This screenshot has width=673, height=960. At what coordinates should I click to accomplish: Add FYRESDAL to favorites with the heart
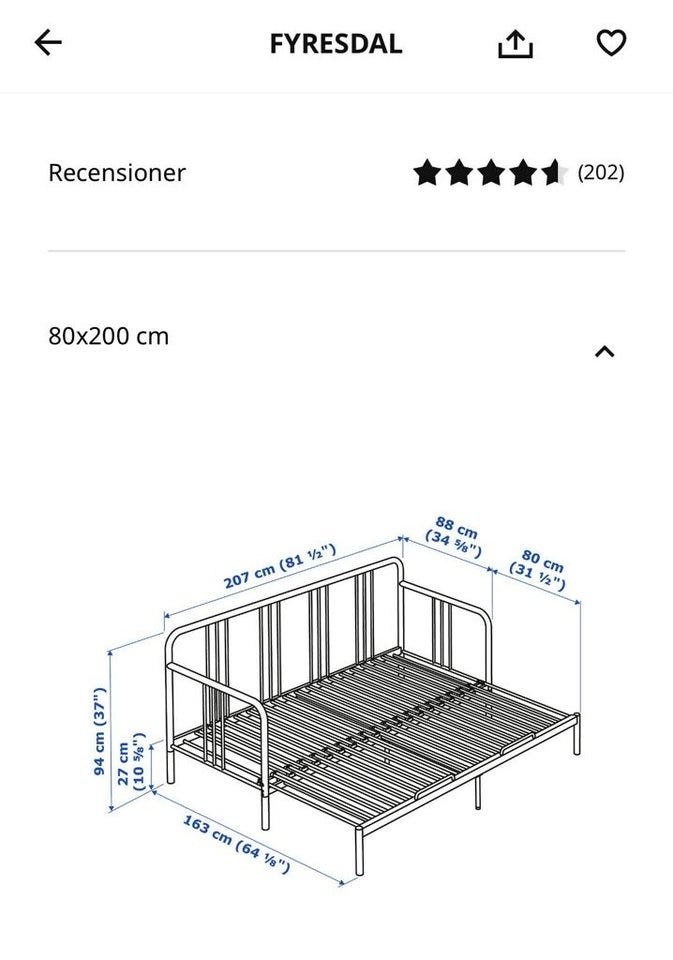click(611, 43)
